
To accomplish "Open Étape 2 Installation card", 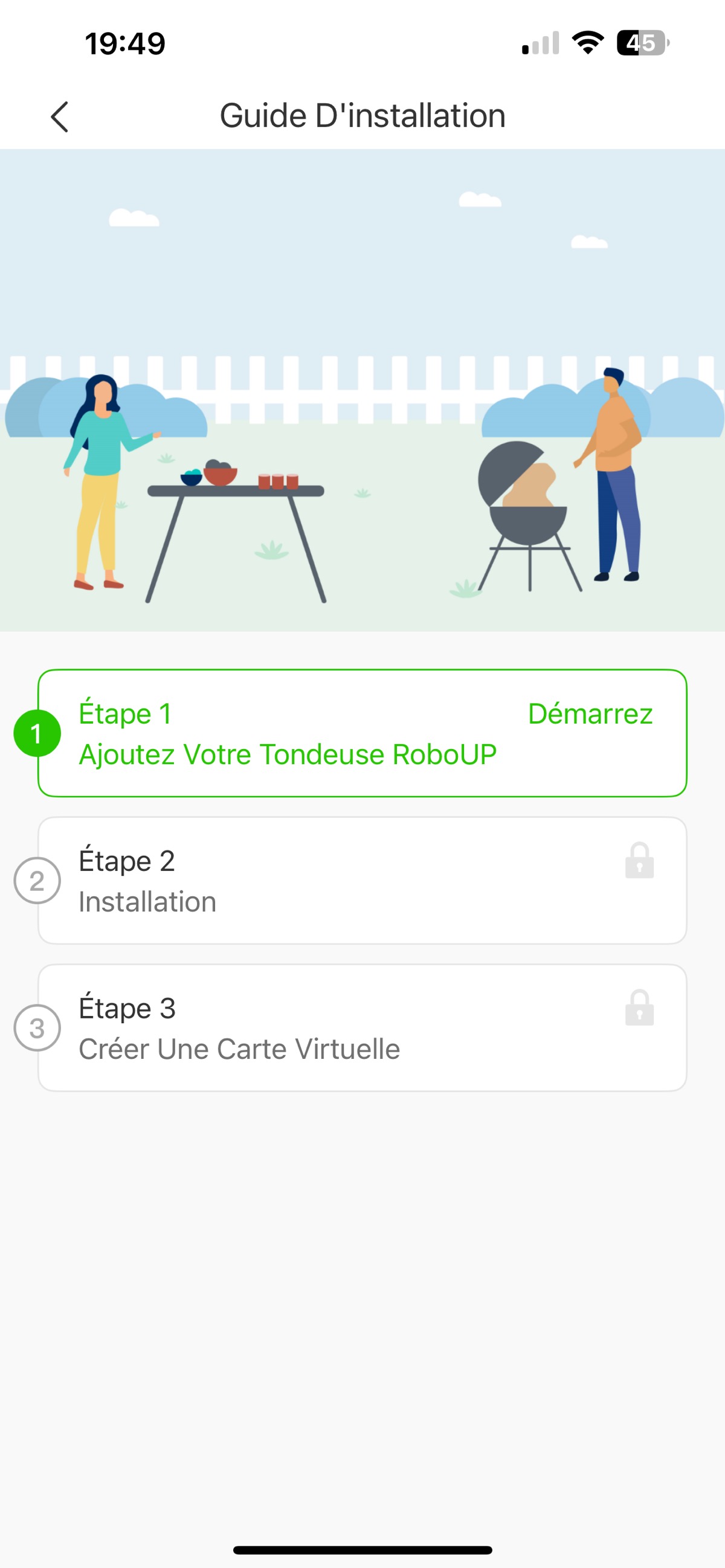I will (362, 880).
